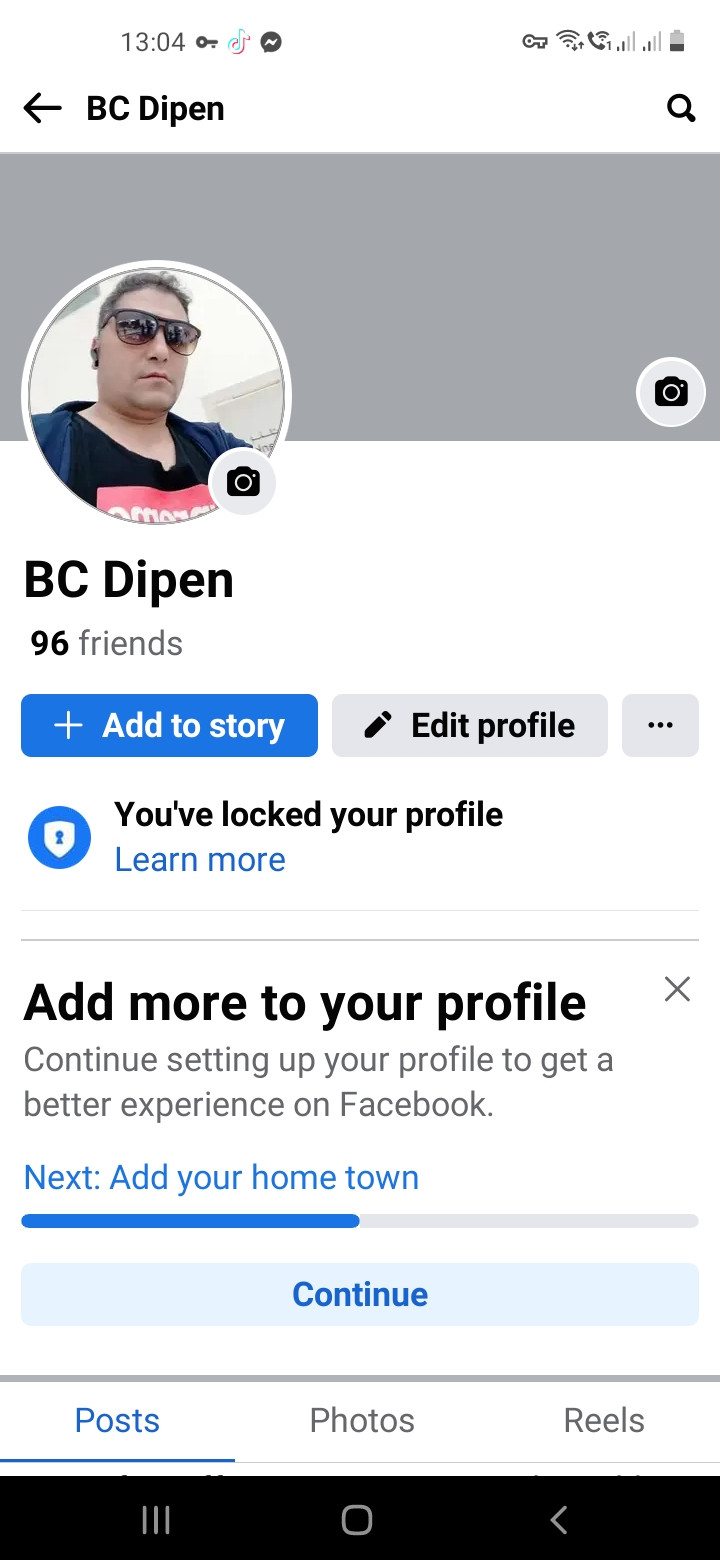Image resolution: width=720 pixels, height=1560 pixels.
Task: View the profile picture
Action: click(156, 395)
